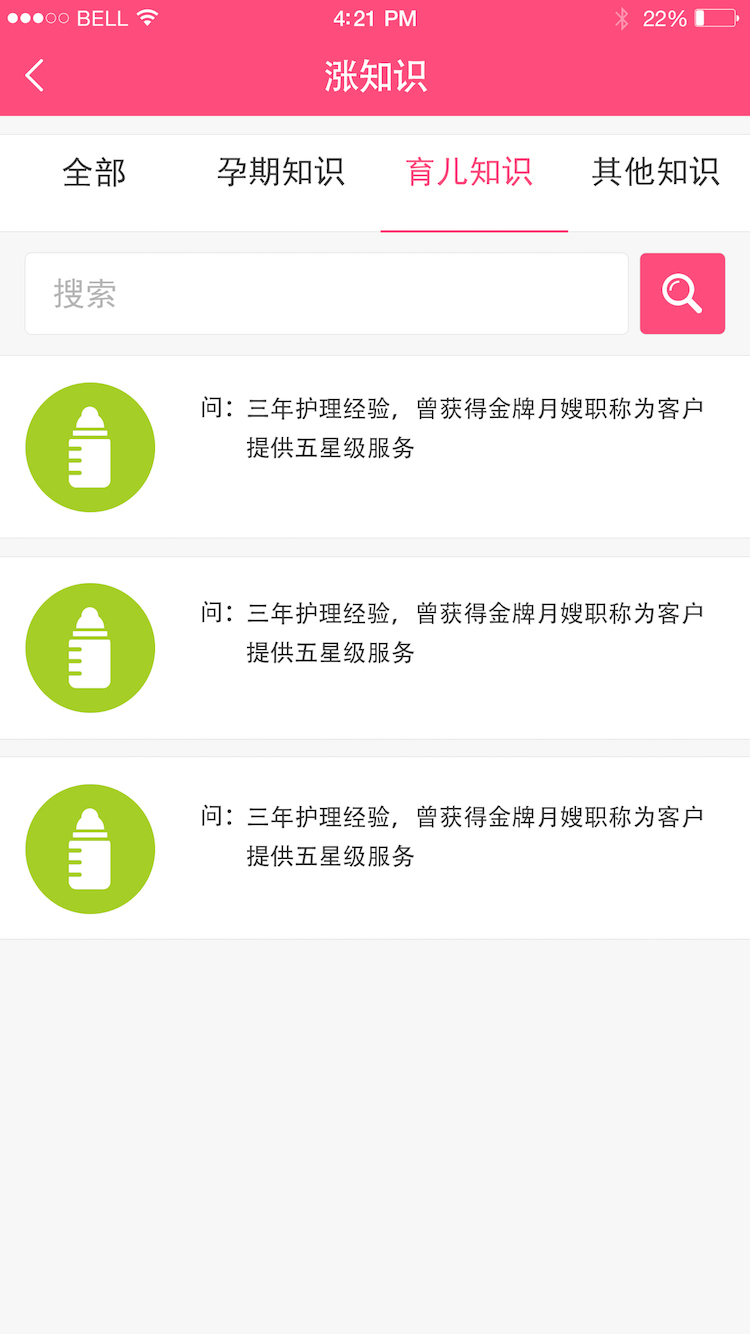Screen dimensions: 750x1334
Task: Show the 其他知识 tab
Action: point(655,173)
